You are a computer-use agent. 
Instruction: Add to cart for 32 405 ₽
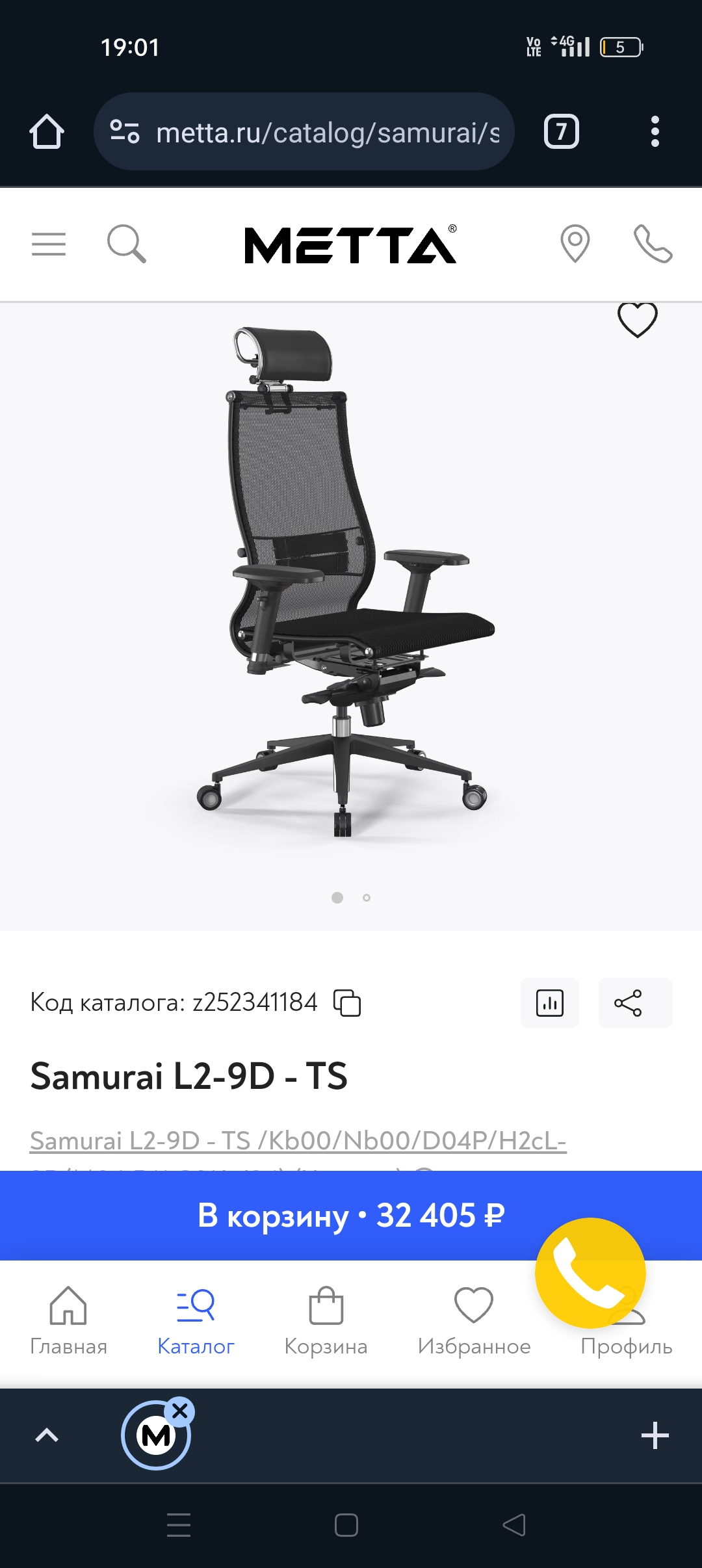pyautogui.click(x=351, y=1216)
